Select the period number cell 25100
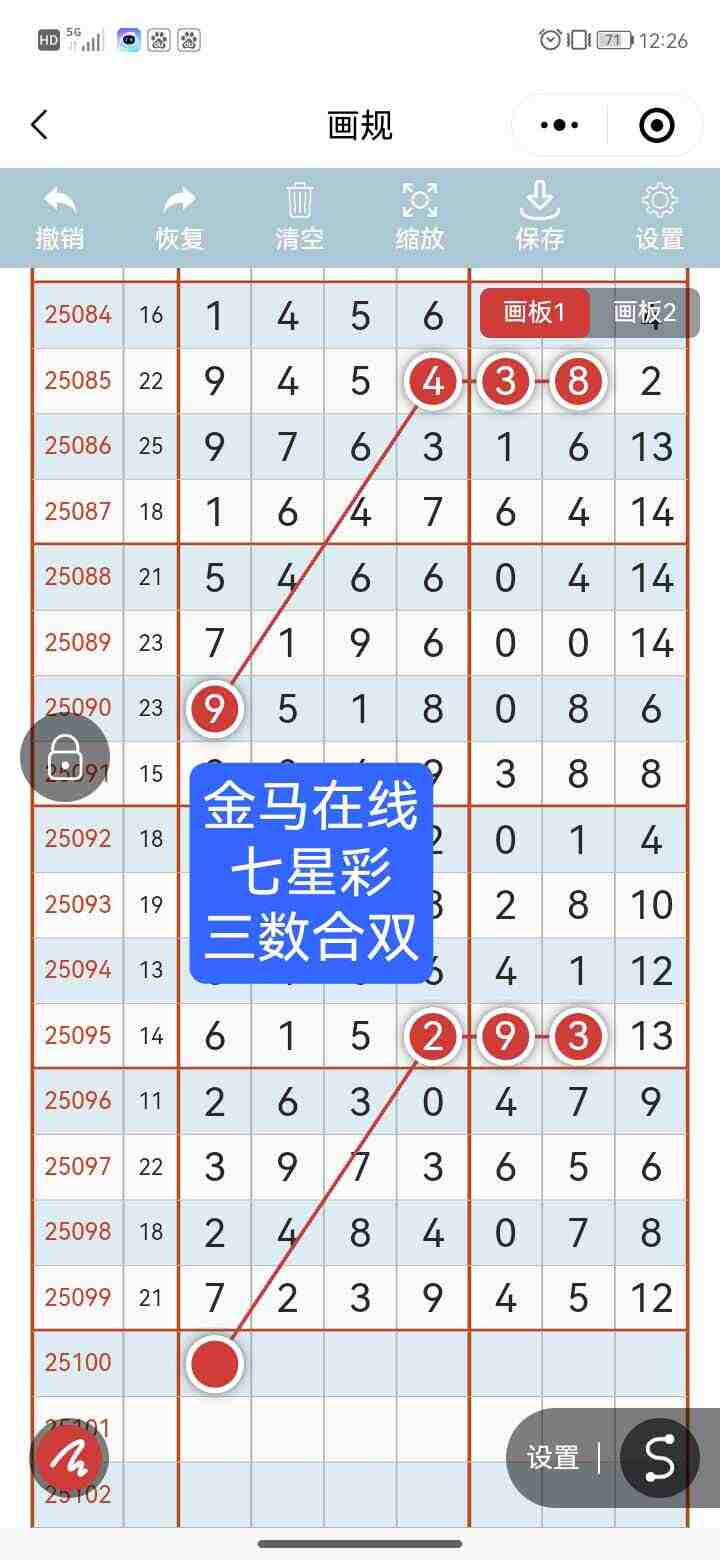This screenshot has height=1560, width=720. click(x=77, y=1362)
